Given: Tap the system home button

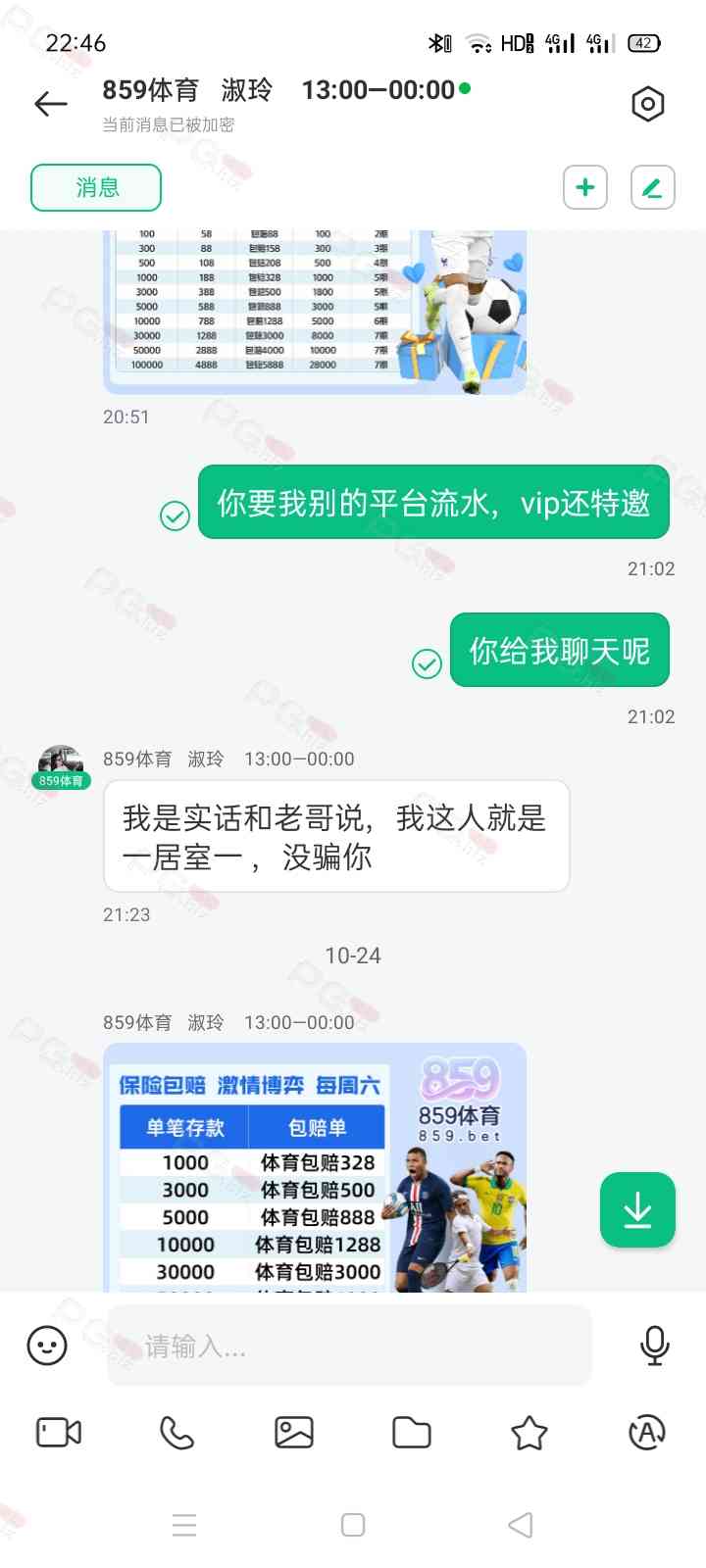Looking at the screenshot, I should 353,1525.
